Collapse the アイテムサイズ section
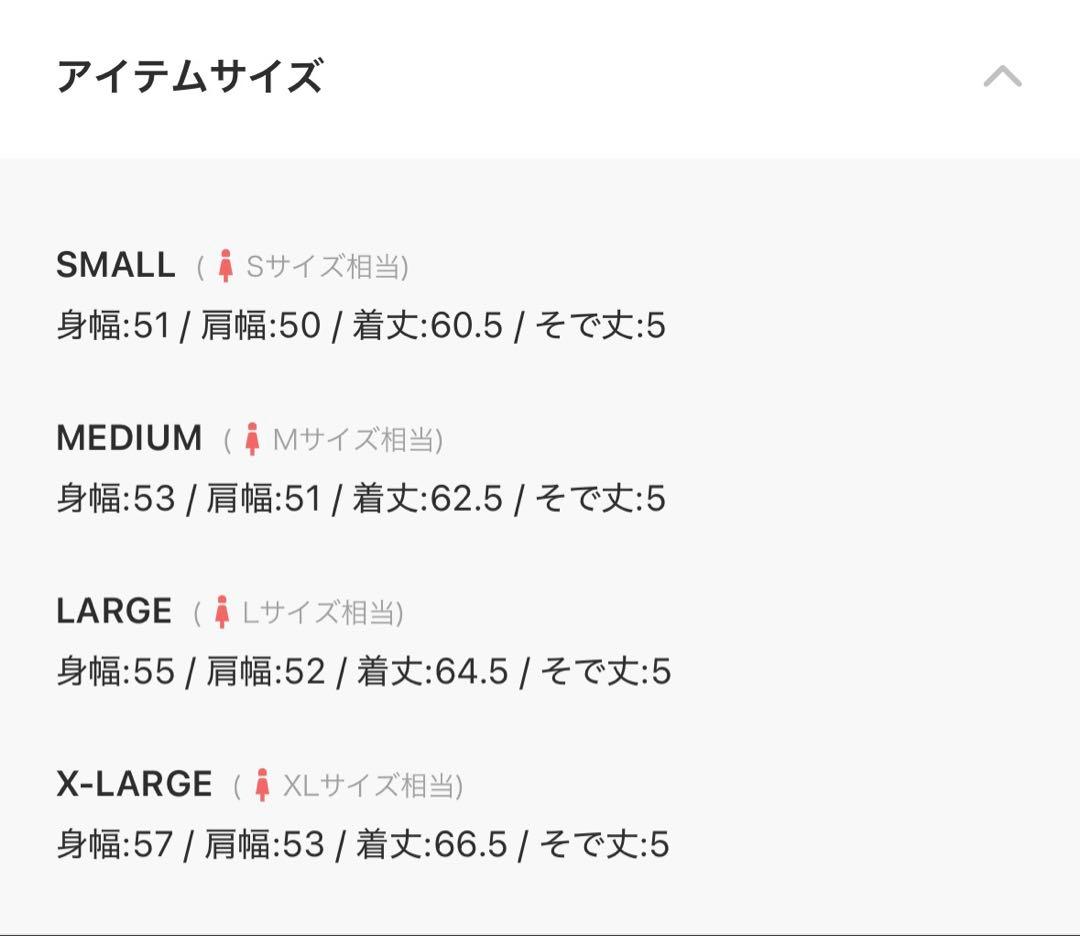The image size is (1080, 936). tap(1002, 76)
